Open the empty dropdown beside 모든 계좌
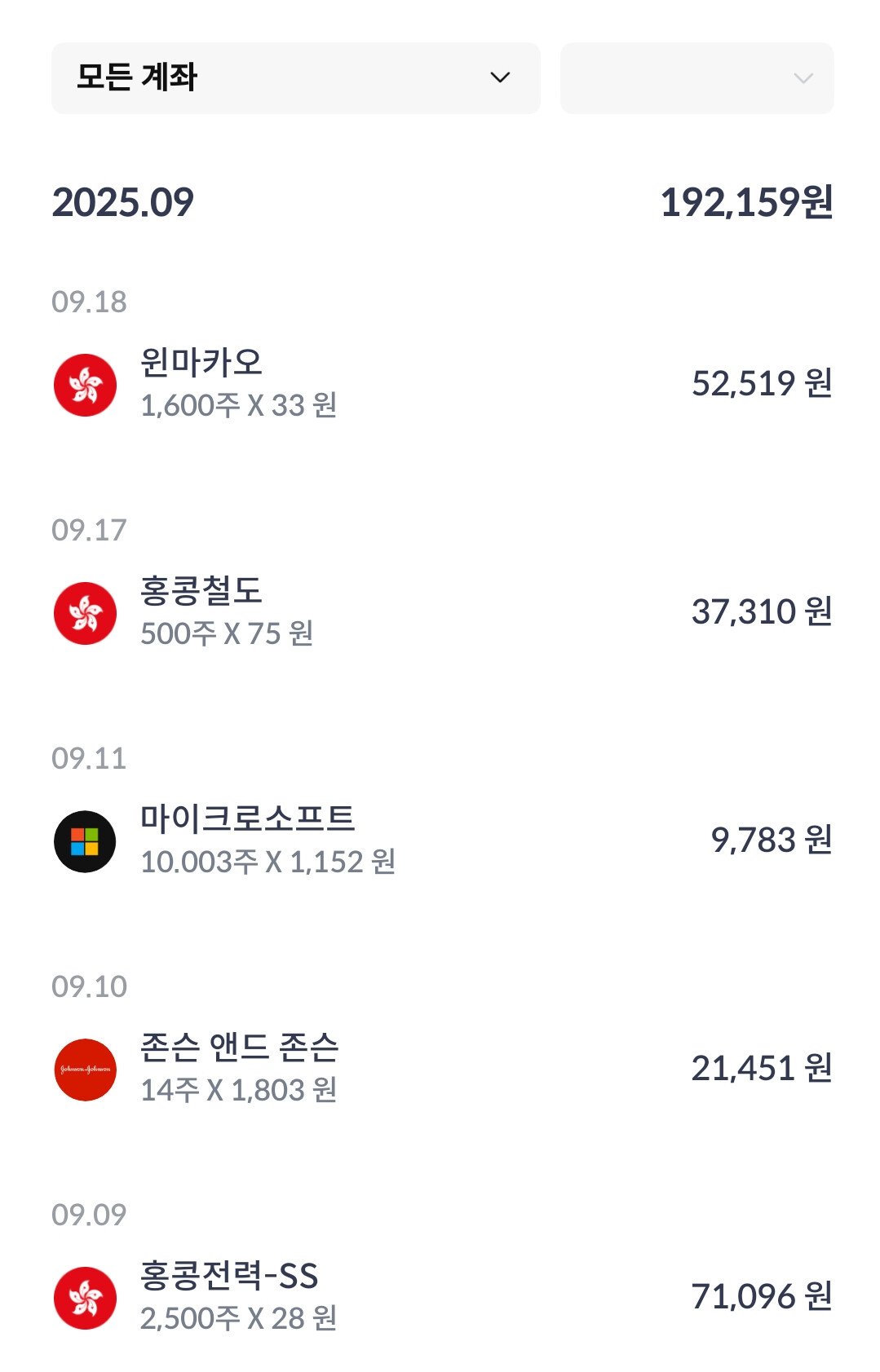 point(696,78)
